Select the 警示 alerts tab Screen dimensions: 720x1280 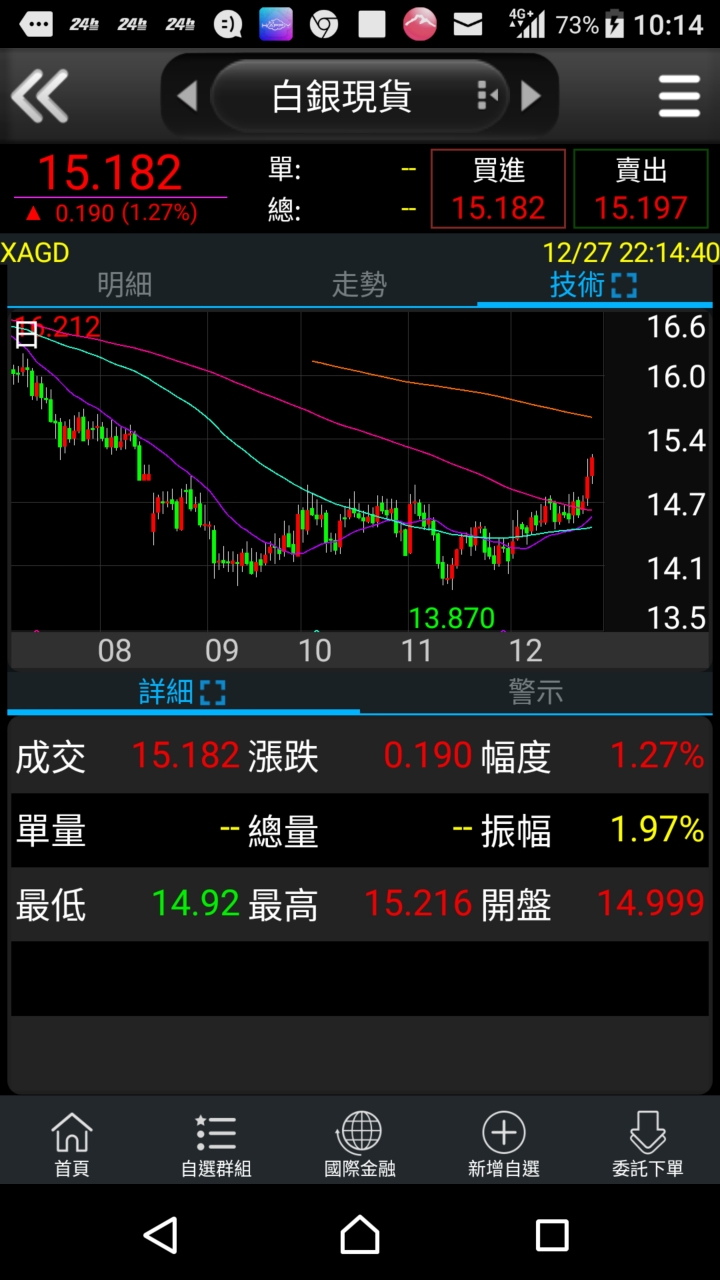(x=536, y=692)
